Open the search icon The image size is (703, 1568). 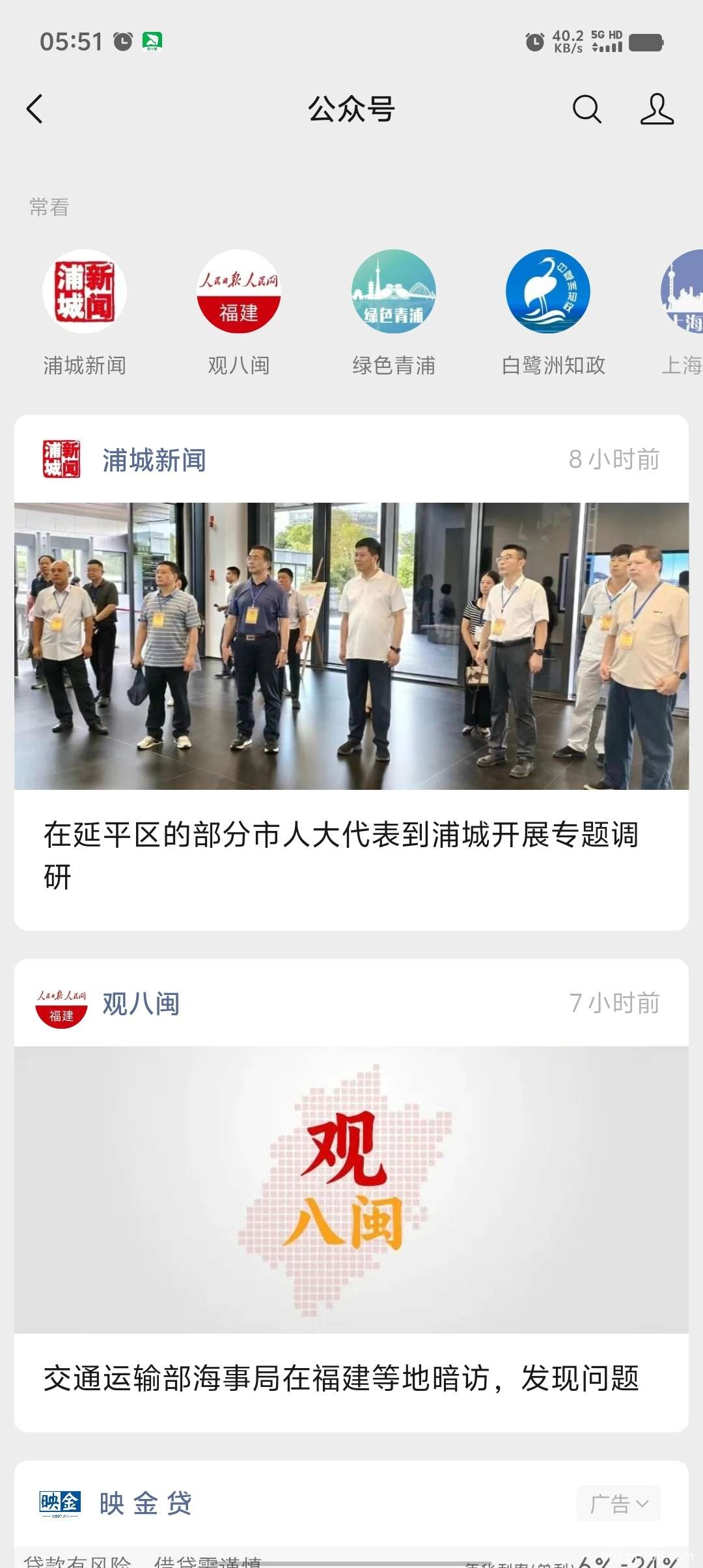[586, 109]
